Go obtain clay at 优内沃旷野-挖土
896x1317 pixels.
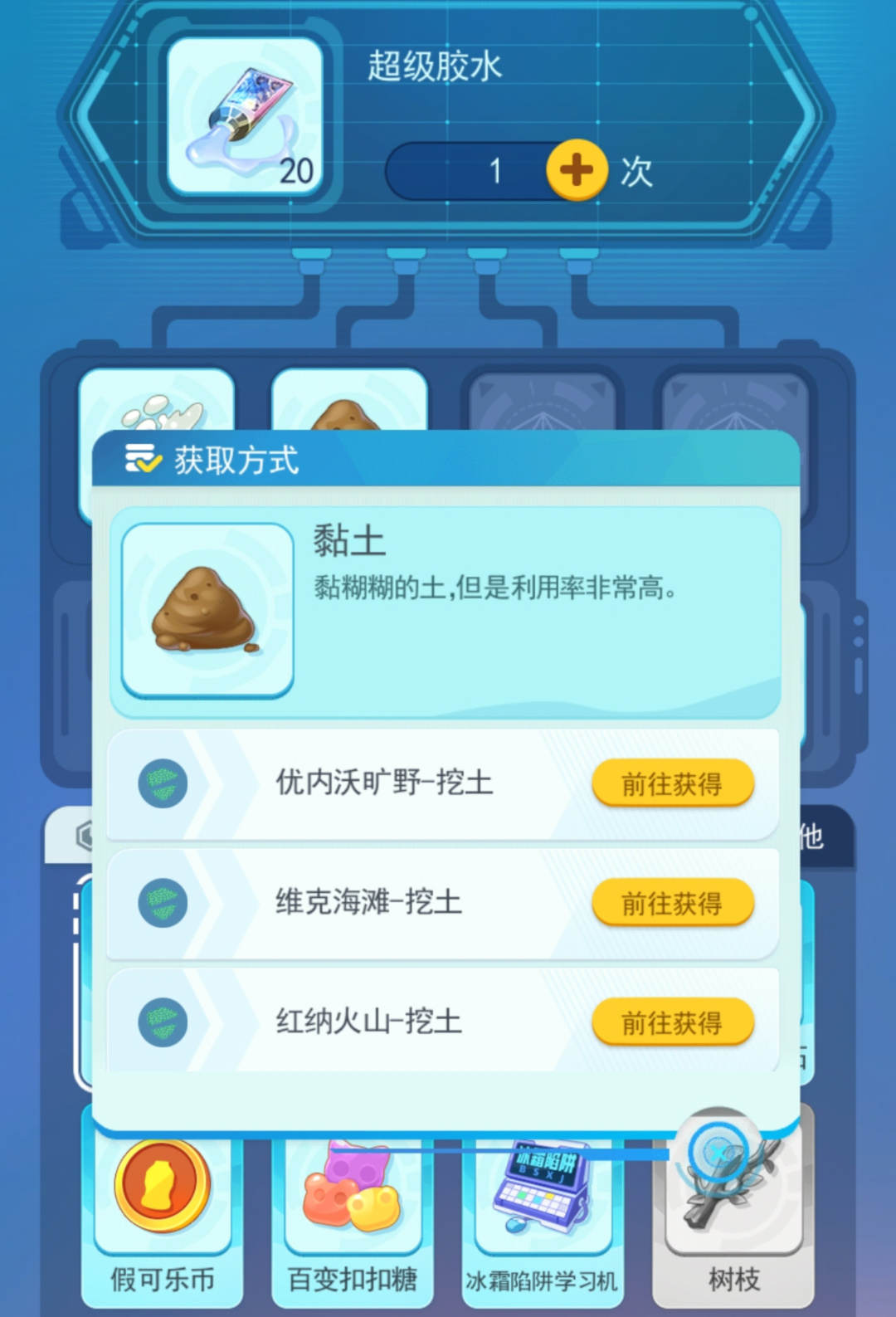point(672,783)
